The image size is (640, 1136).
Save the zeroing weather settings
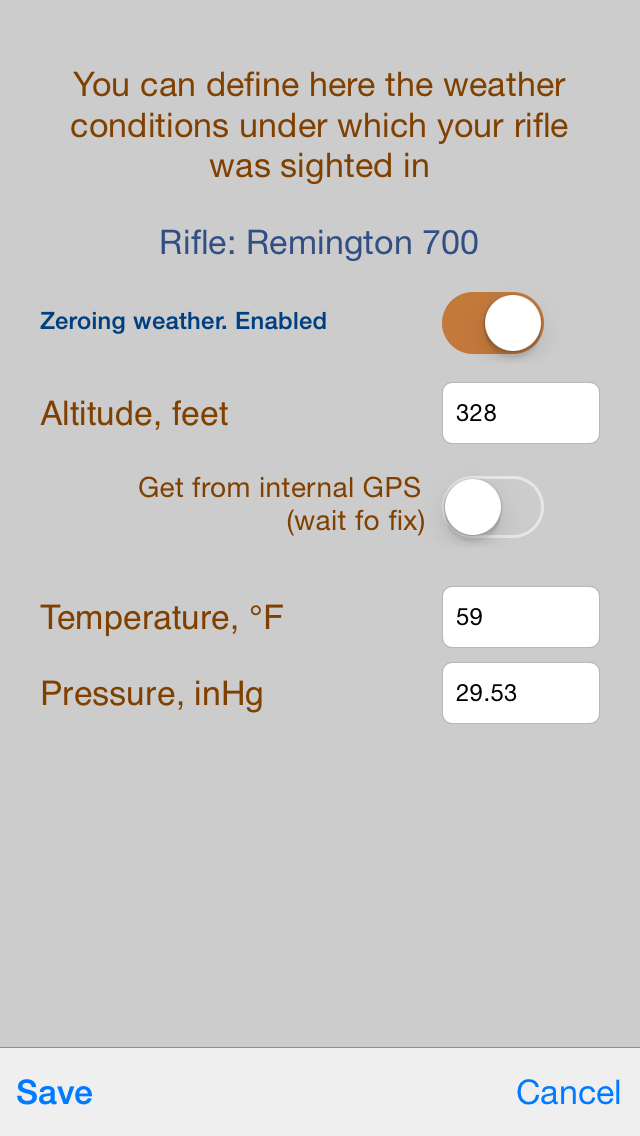[x=54, y=1092]
